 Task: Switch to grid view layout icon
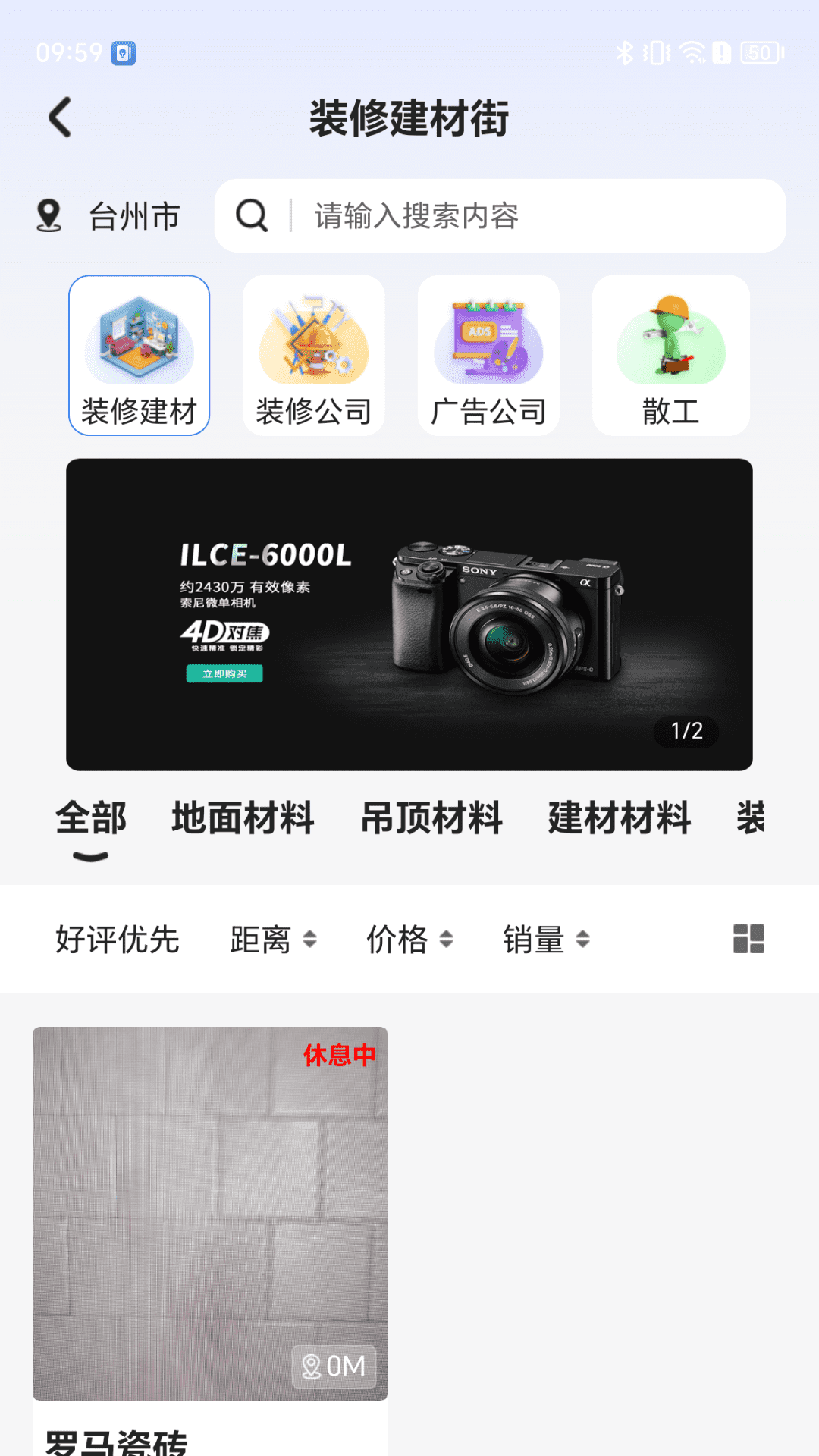click(x=748, y=940)
